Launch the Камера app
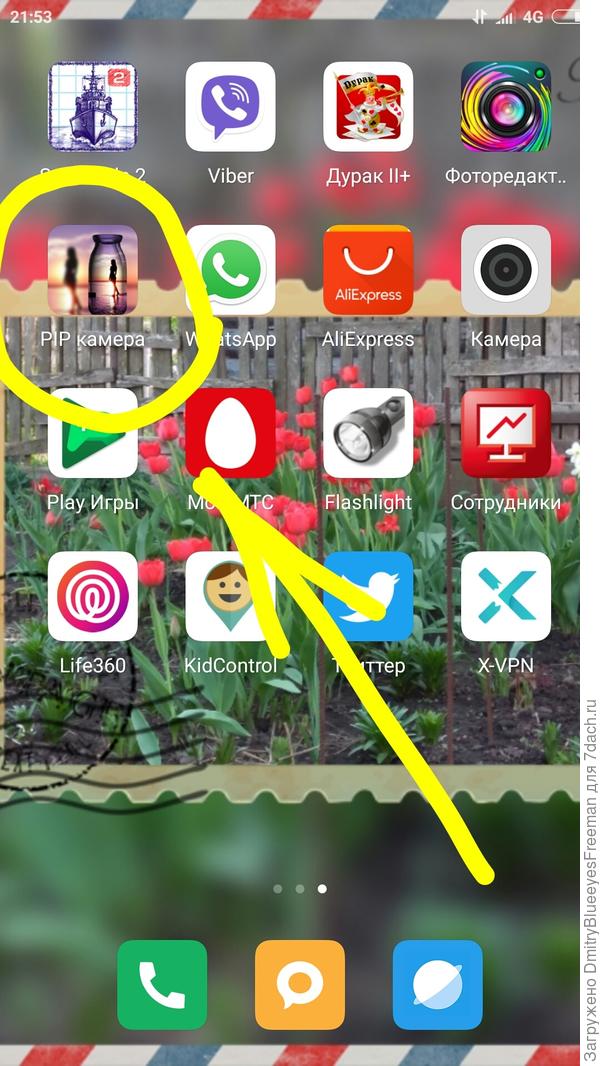The height and width of the screenshot is (1066, 600). 506,270
